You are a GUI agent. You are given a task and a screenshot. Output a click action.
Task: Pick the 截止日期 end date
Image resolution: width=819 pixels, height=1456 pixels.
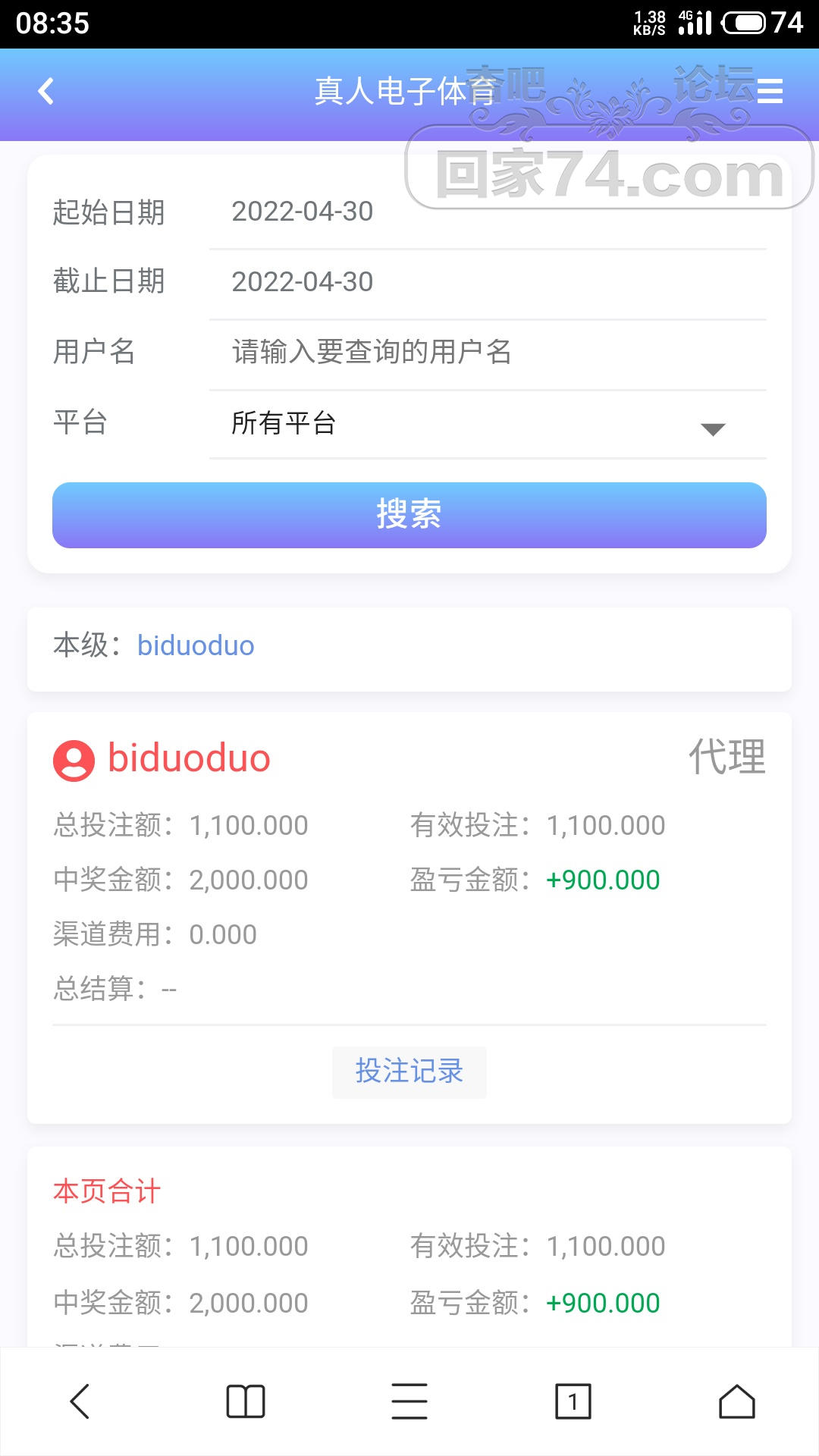(x=485, y=282)
